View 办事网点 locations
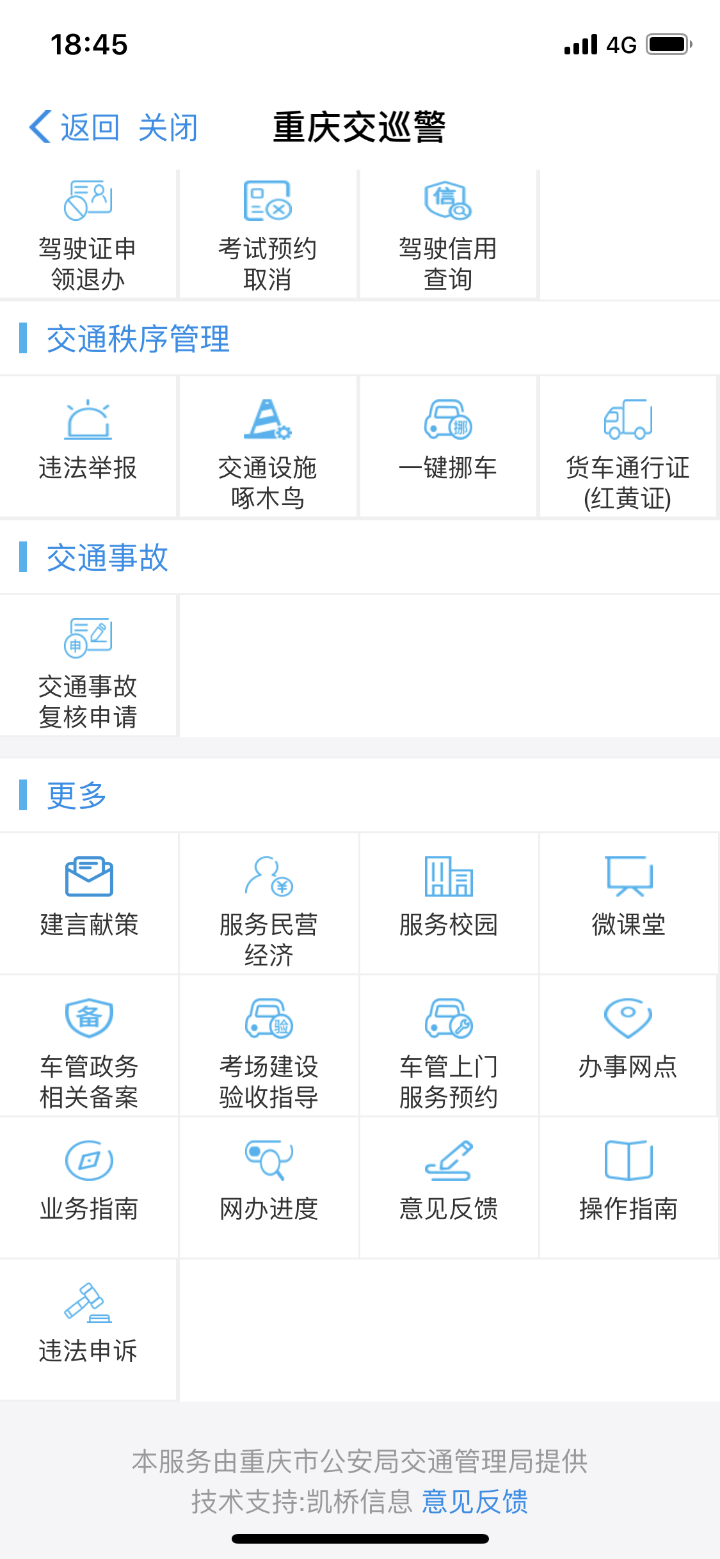 (x=628, y=1045)
